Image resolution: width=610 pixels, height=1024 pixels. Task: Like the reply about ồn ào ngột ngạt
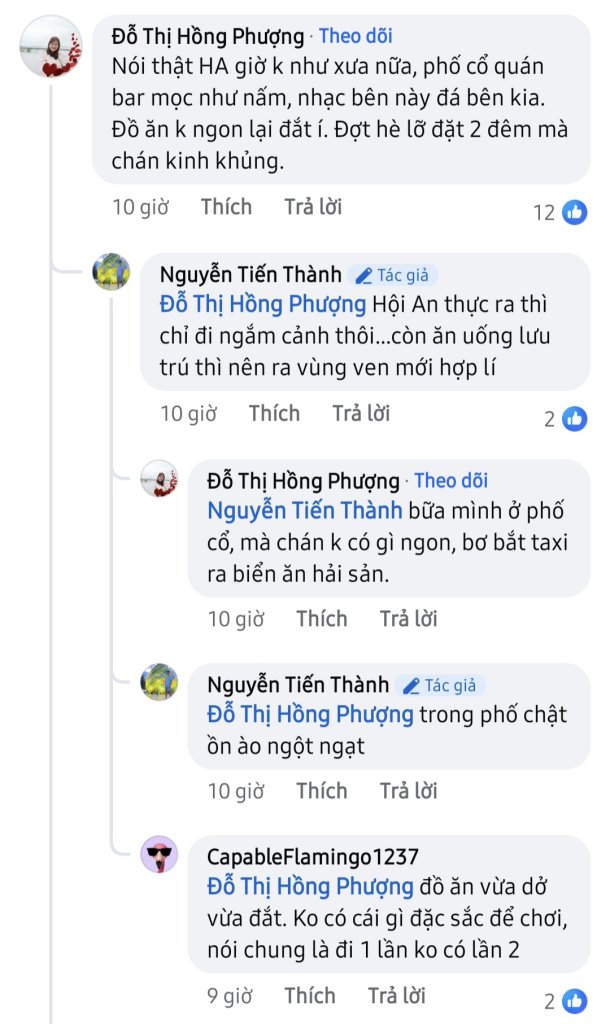coord(322,791)
